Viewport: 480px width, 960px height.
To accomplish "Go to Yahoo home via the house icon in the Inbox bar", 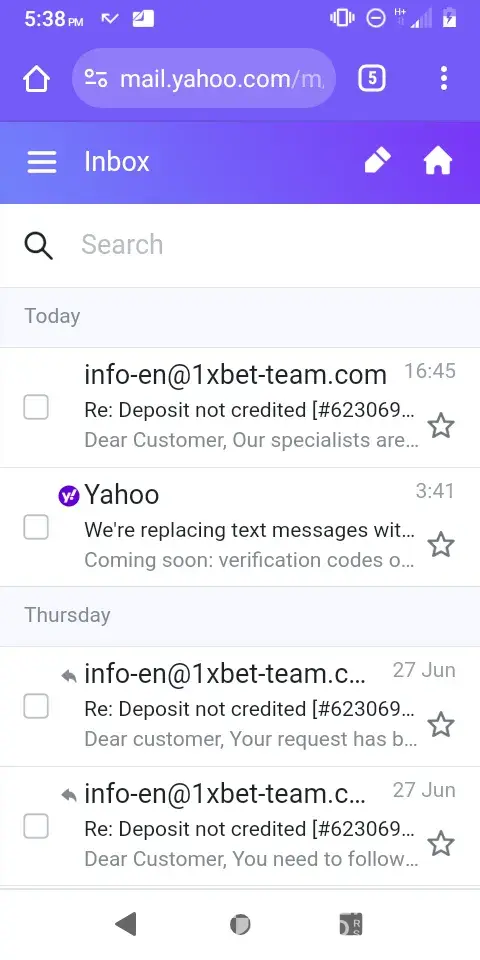I will 438,162.
